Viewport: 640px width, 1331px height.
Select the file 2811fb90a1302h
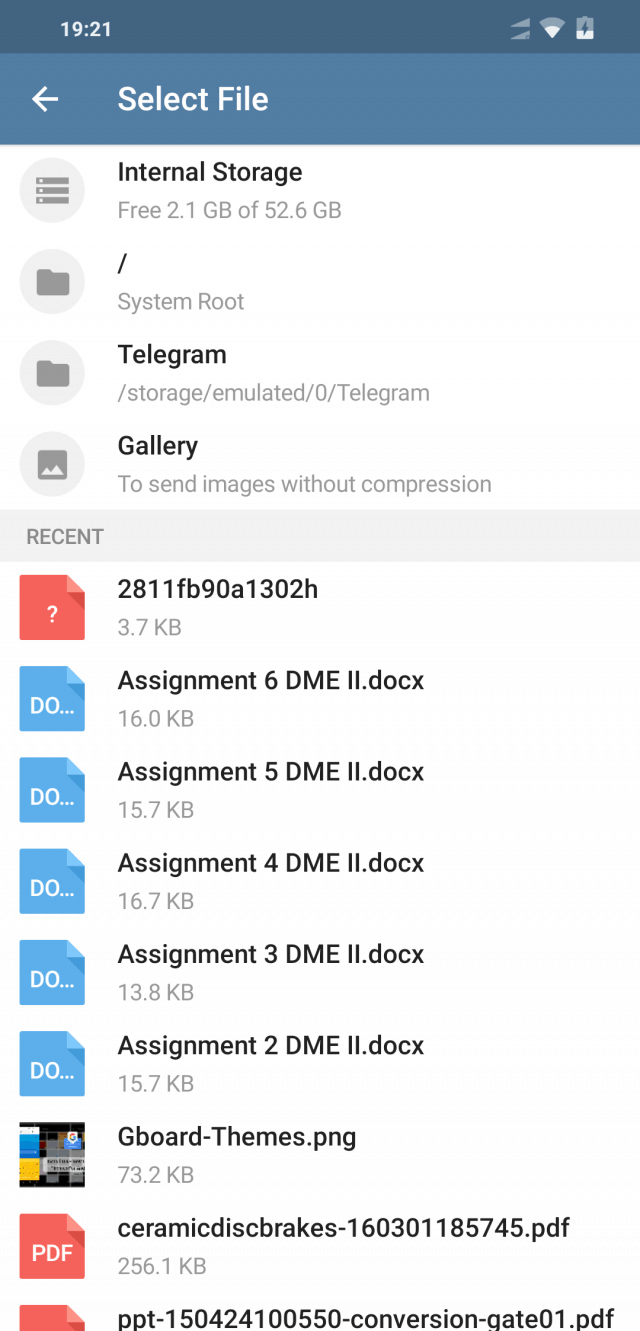tap(320, 607)
